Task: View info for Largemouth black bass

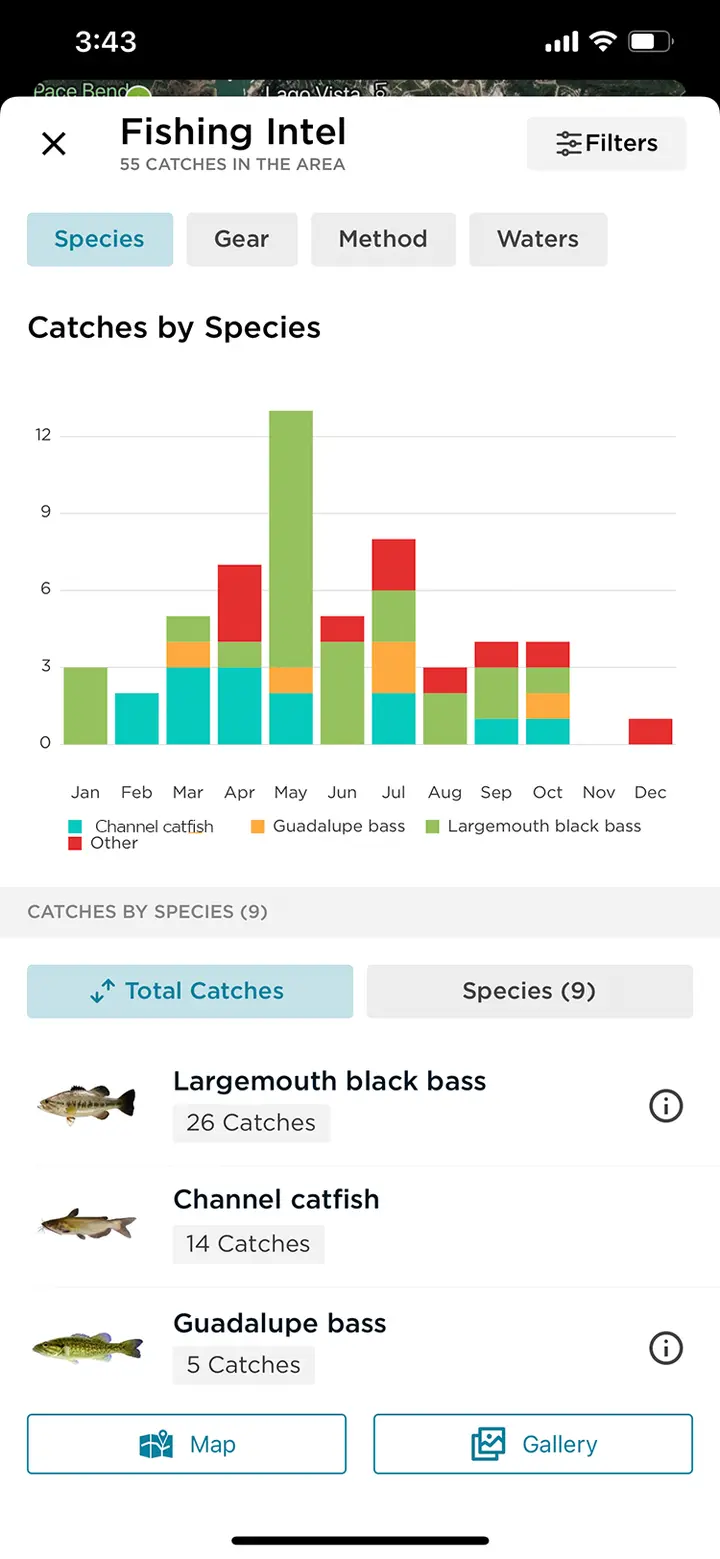Action: tap(665, 1105)
